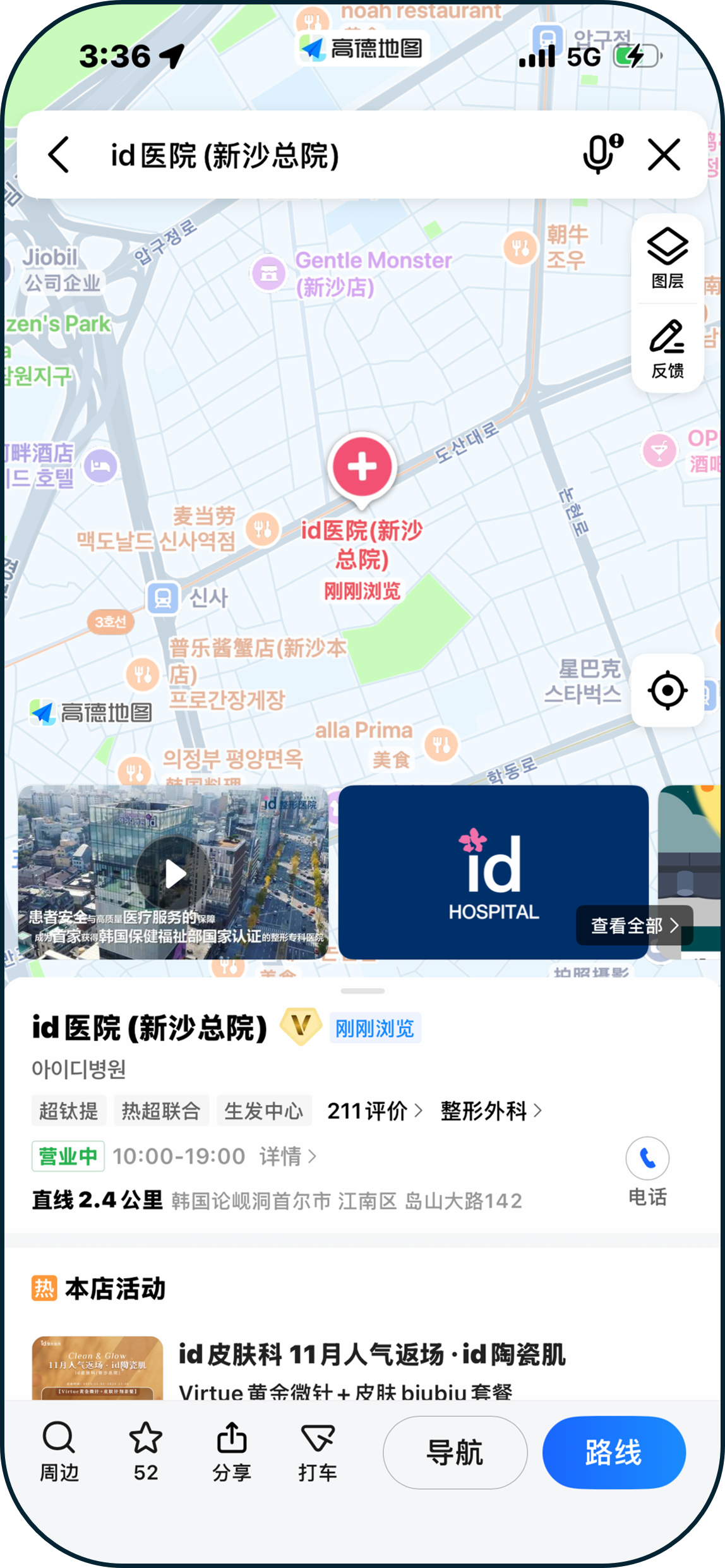This screenshot has height=1568, width=725.
Task: Call the hospital via 电话 button
Action: pos(647,1171)
